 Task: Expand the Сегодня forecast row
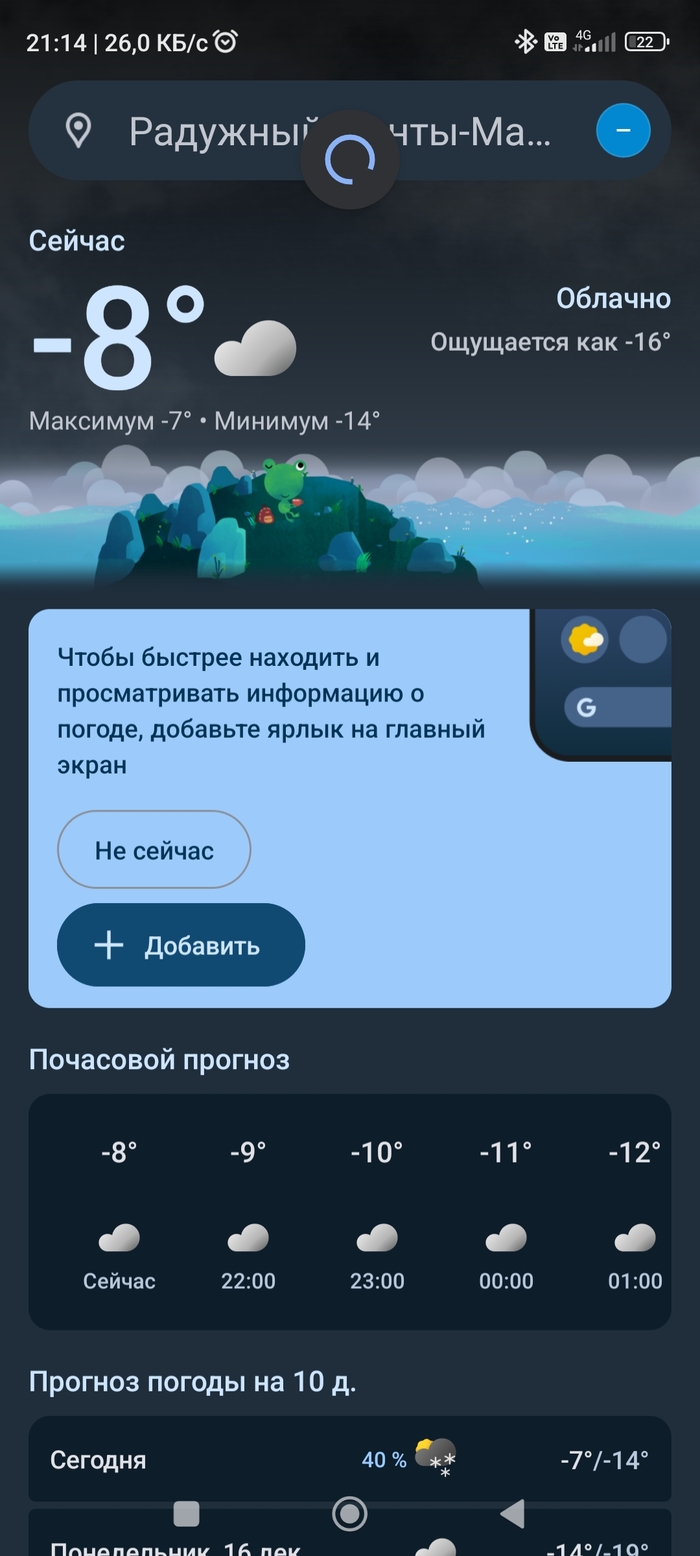pos(349,1459)
